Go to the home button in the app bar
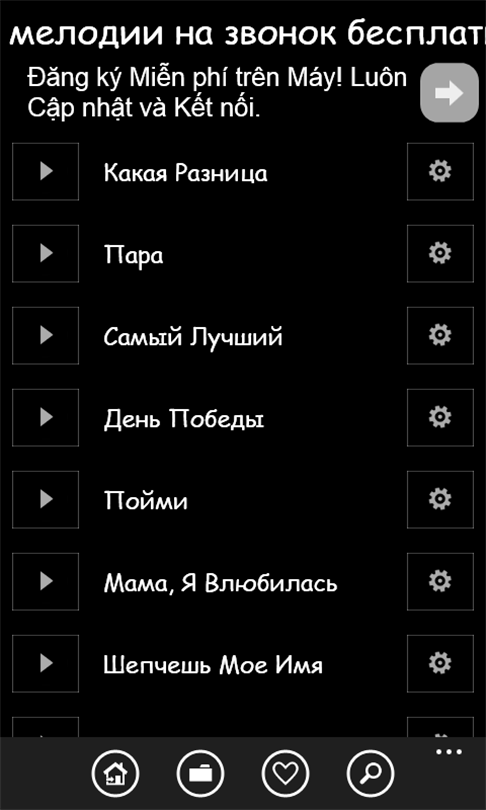The height and width of the screenshot is (810, 486). (x=115, y=773)
